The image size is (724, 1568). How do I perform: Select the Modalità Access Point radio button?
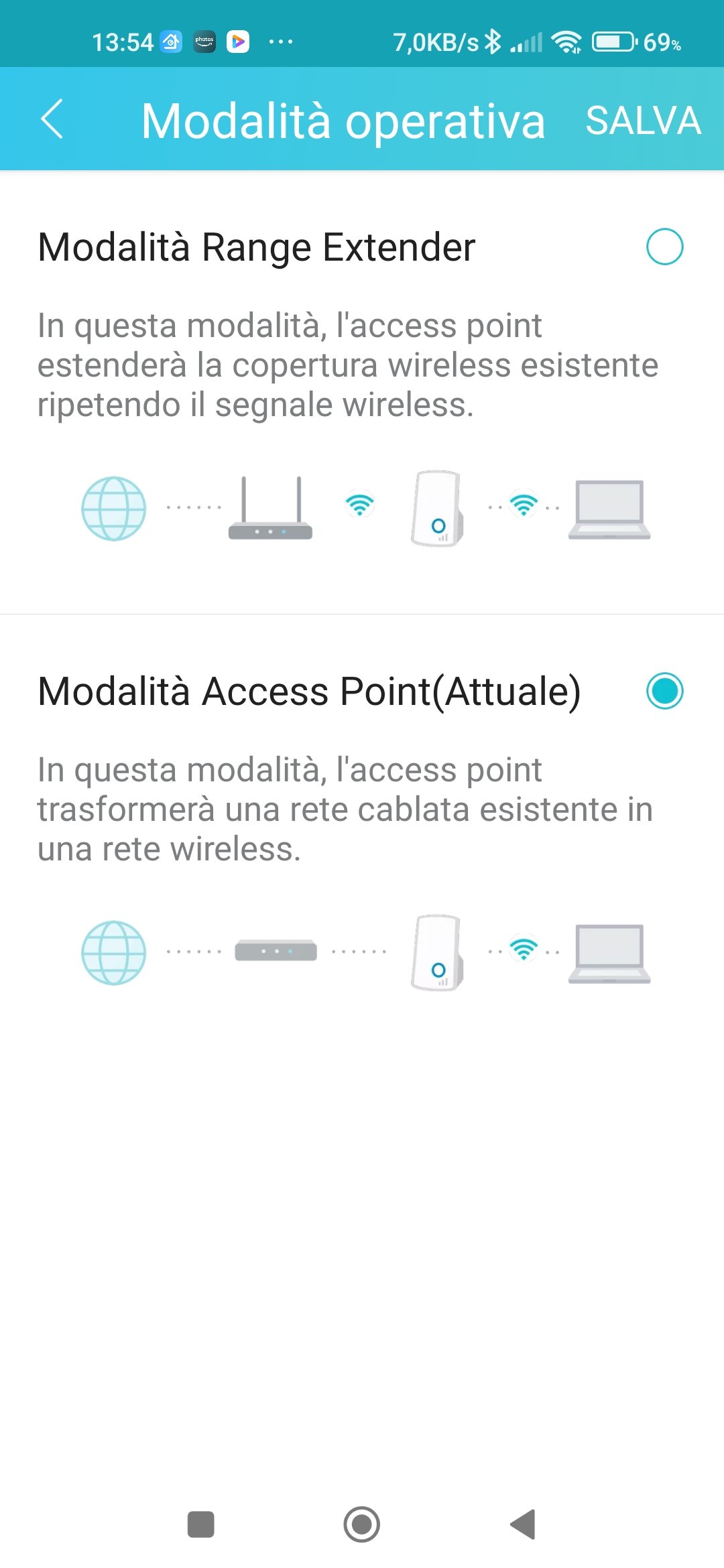664,691
